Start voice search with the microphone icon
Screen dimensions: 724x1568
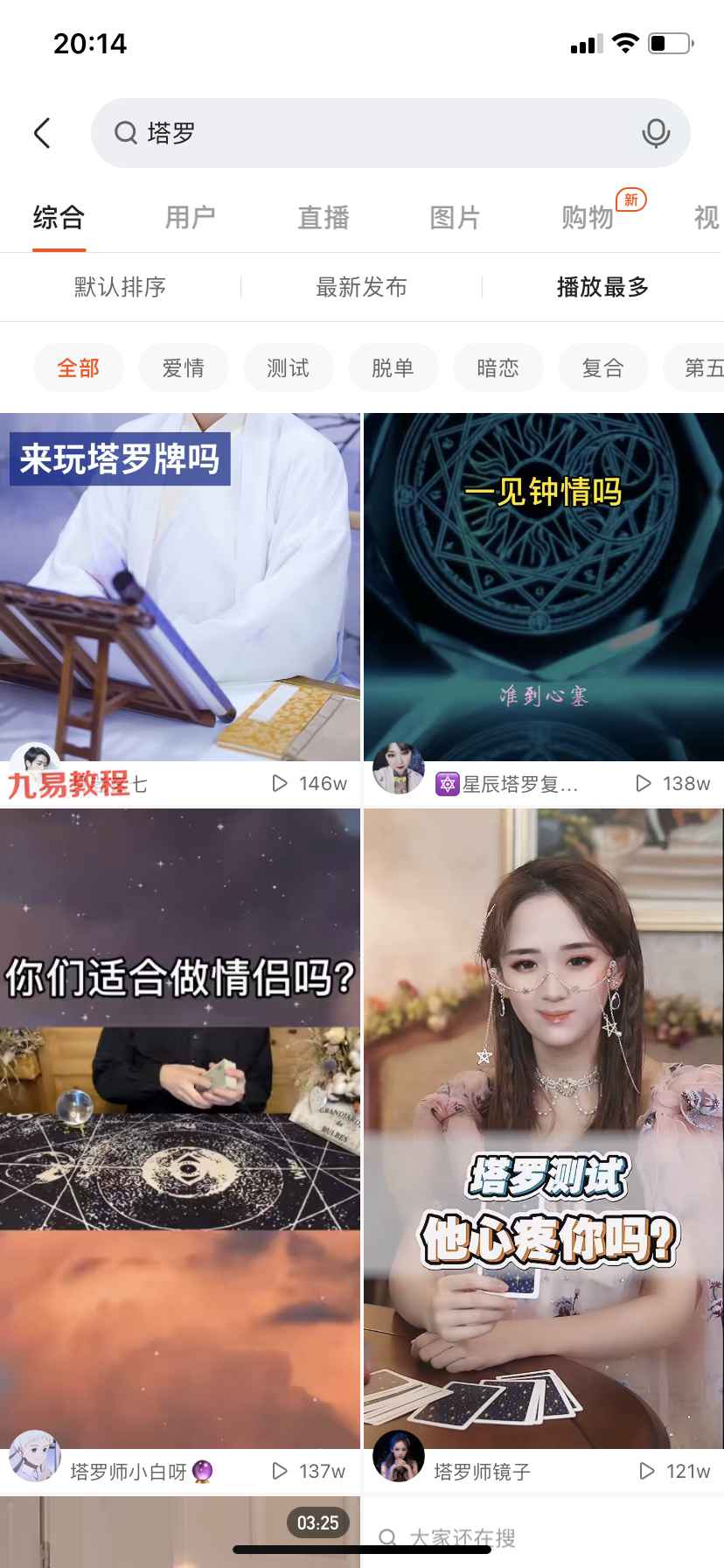(656, 133)
